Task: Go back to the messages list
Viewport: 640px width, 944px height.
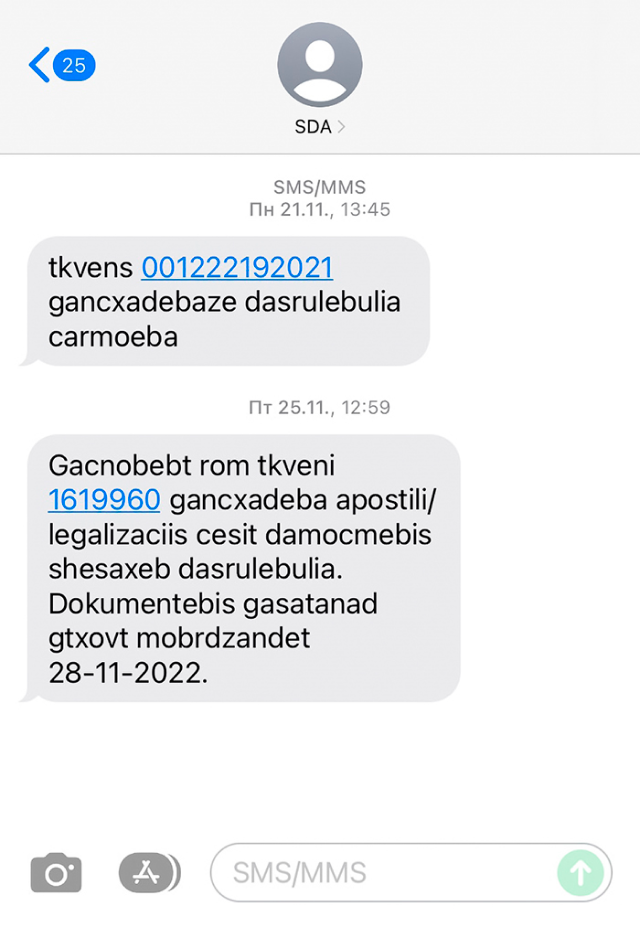Action: tap(60, 66)
